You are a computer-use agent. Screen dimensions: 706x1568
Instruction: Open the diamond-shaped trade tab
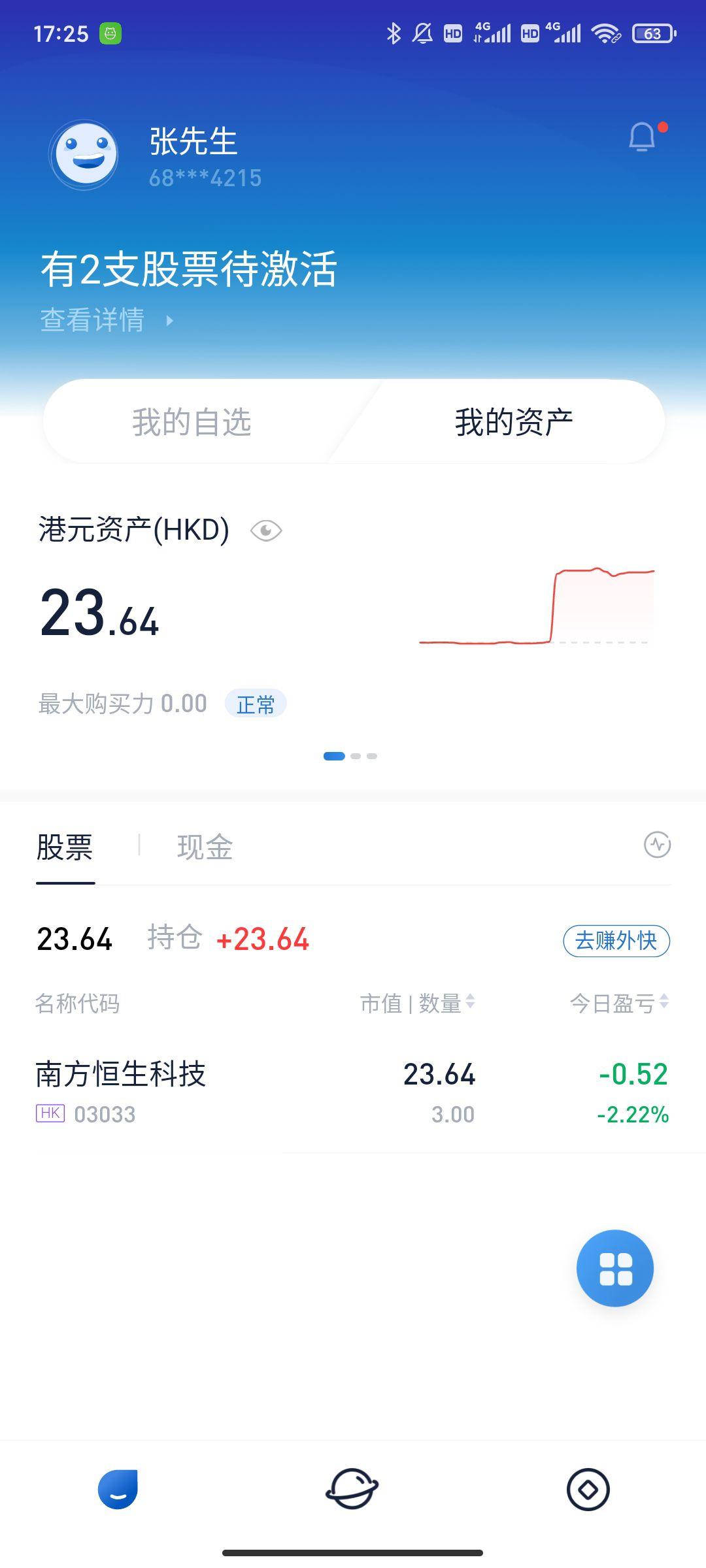588,1490
